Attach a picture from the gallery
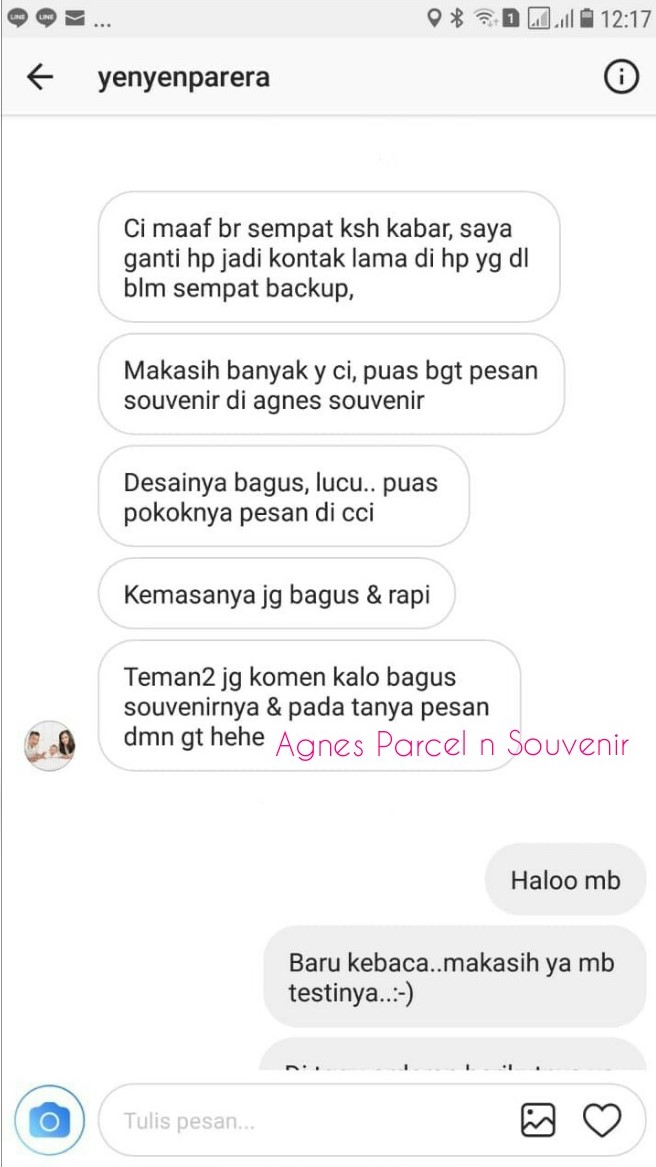This screenshot has height=1167, width=656. pyautogui.click(x=538, y=1120)
